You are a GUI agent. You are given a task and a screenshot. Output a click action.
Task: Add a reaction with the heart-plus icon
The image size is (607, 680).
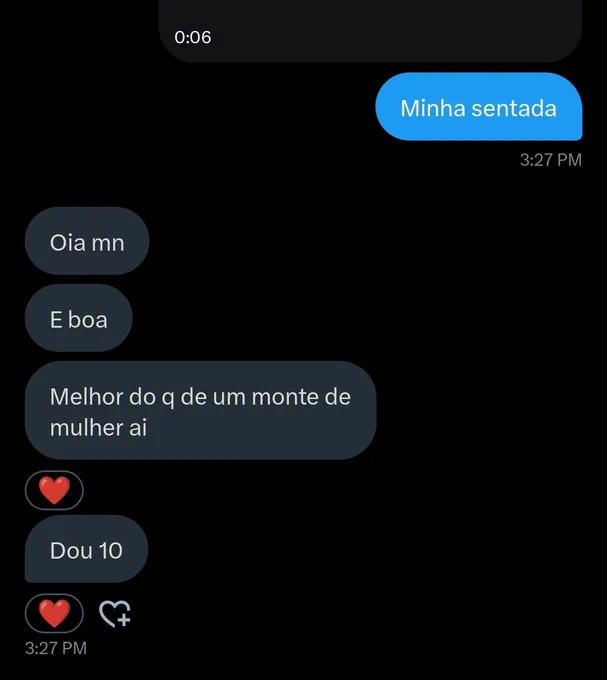point(115,614)
